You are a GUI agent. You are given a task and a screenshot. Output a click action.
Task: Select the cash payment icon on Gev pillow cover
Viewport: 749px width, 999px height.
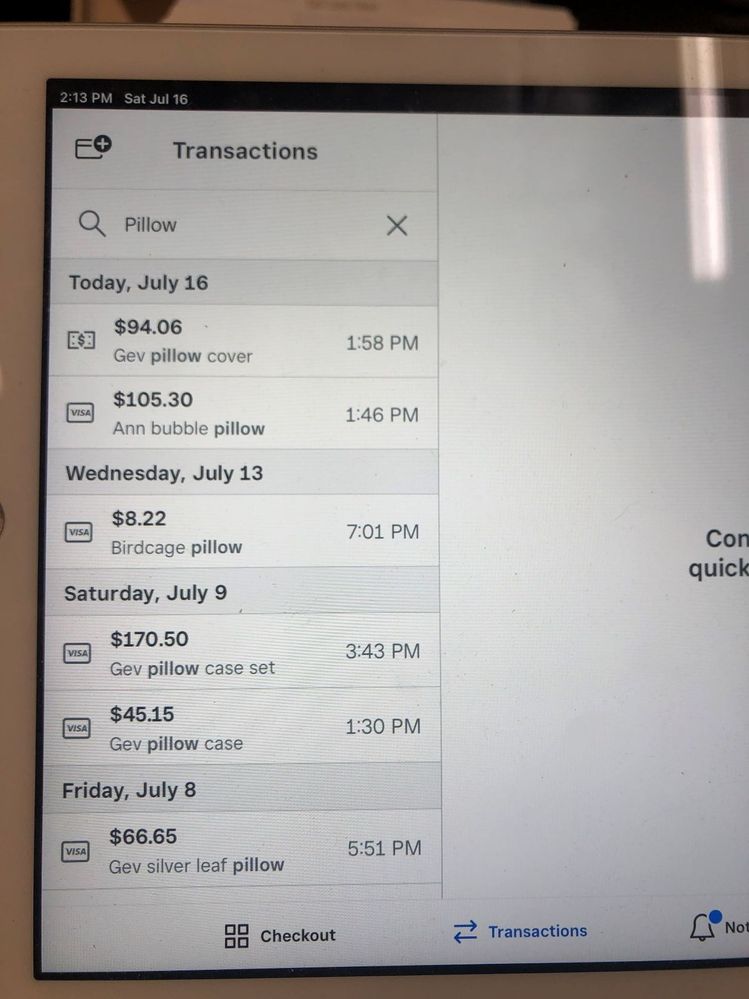(x=80, y=341)
